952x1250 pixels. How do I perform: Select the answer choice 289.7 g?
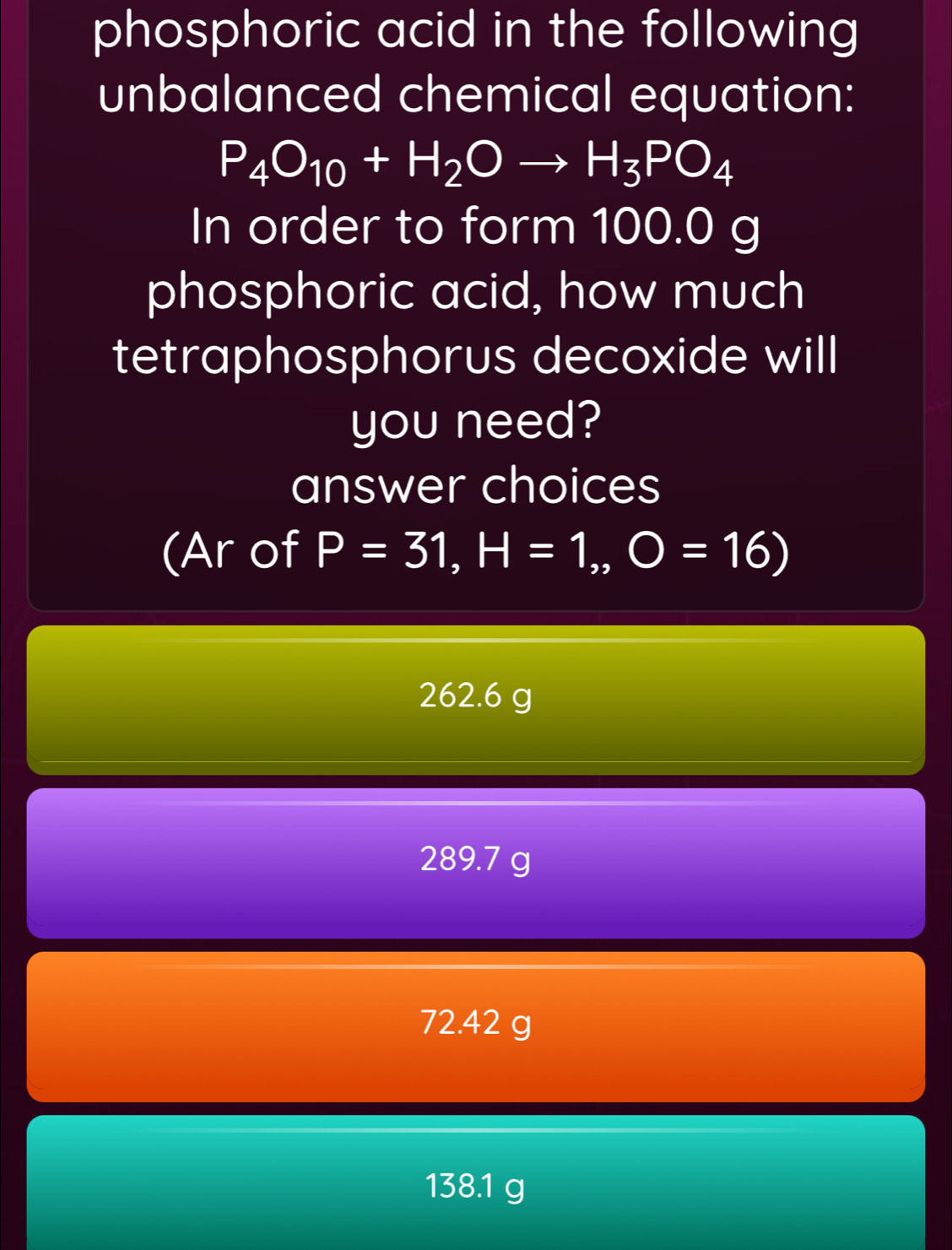click(x=476, y=863)
